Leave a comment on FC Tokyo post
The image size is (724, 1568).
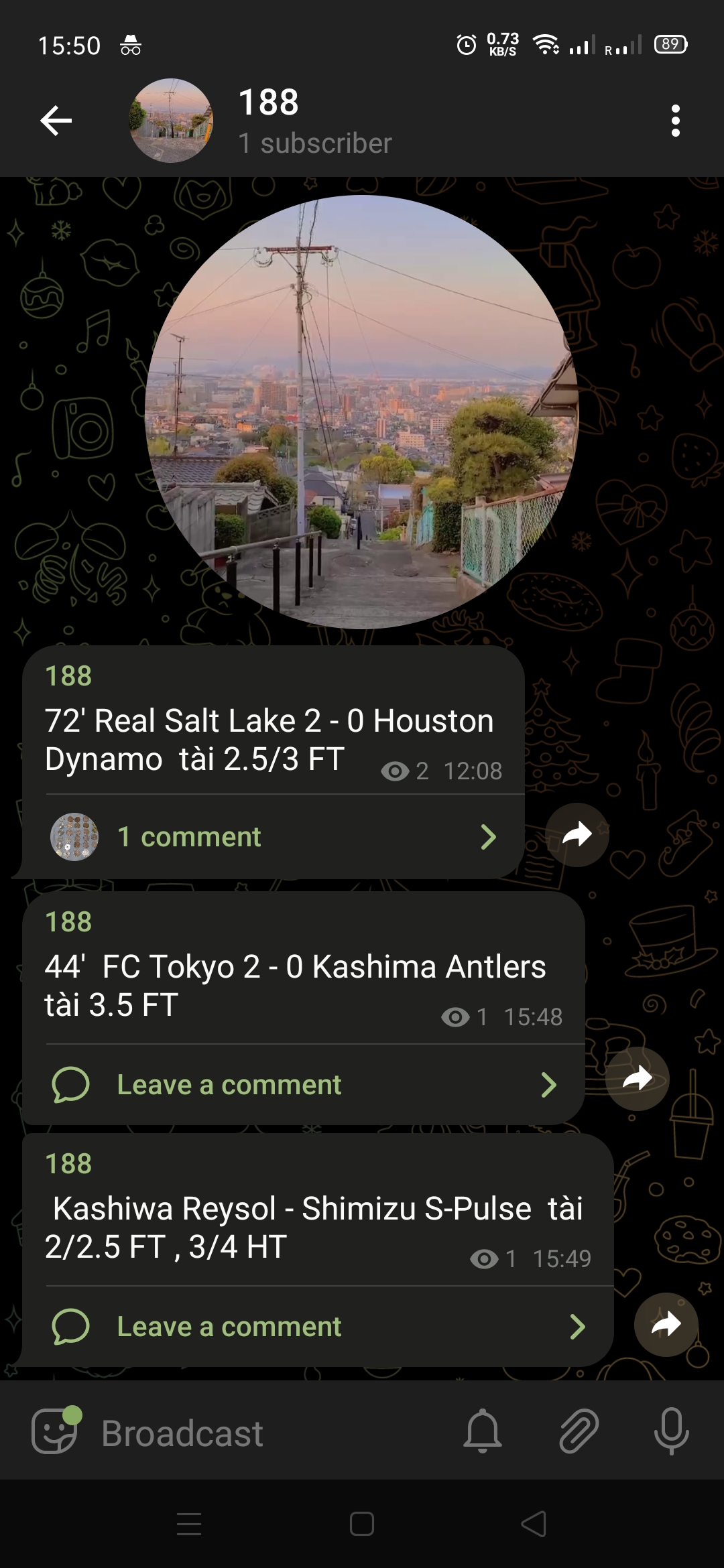(303, 1084)
